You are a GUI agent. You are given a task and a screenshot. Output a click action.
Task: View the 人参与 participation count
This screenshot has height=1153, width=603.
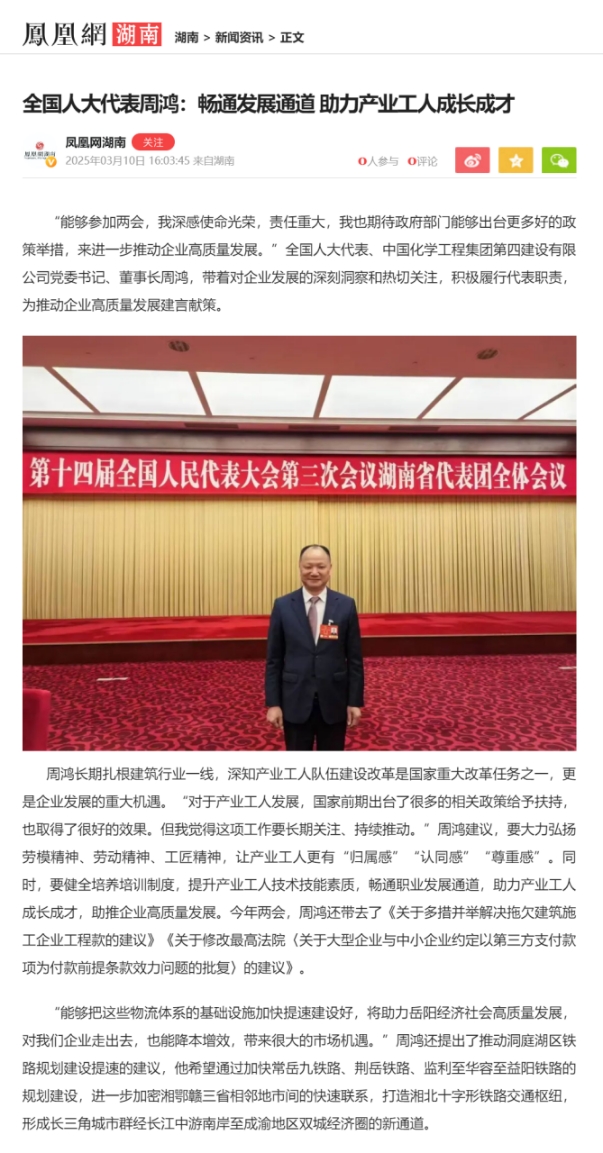click(x=379, y=161)
